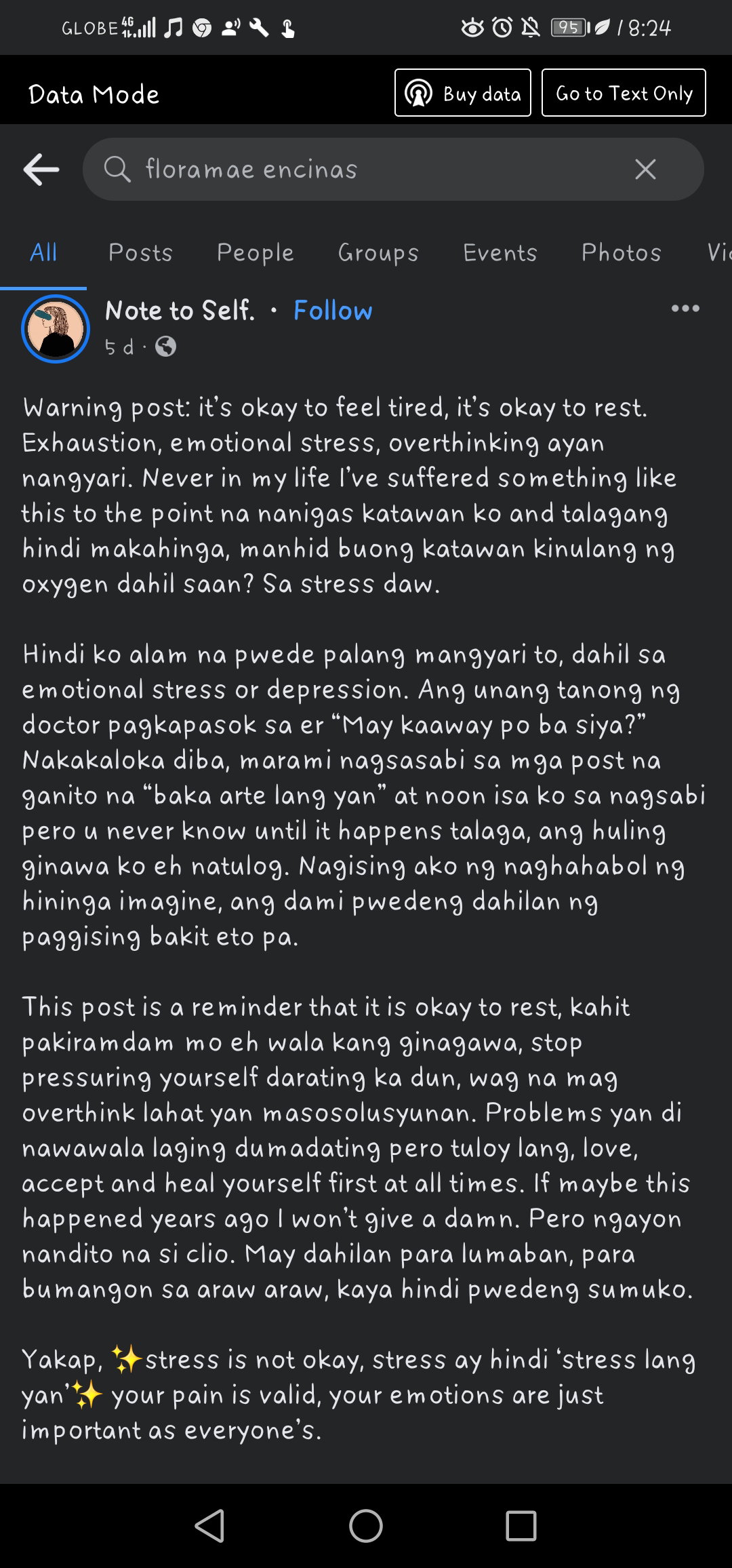Open the Note to Self page name
The image size is (732, 1568).
click(x=180, y=311)
